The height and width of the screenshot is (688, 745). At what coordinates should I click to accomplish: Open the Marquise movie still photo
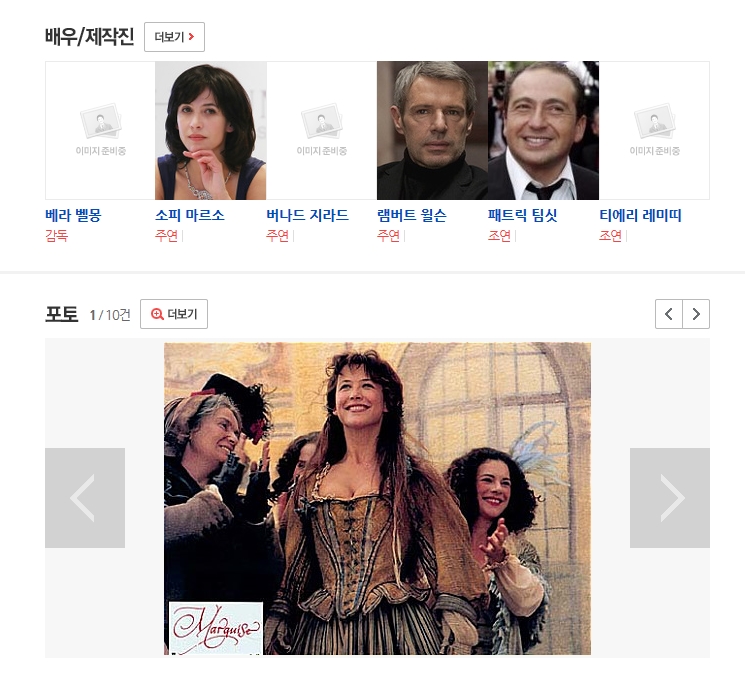377,498
